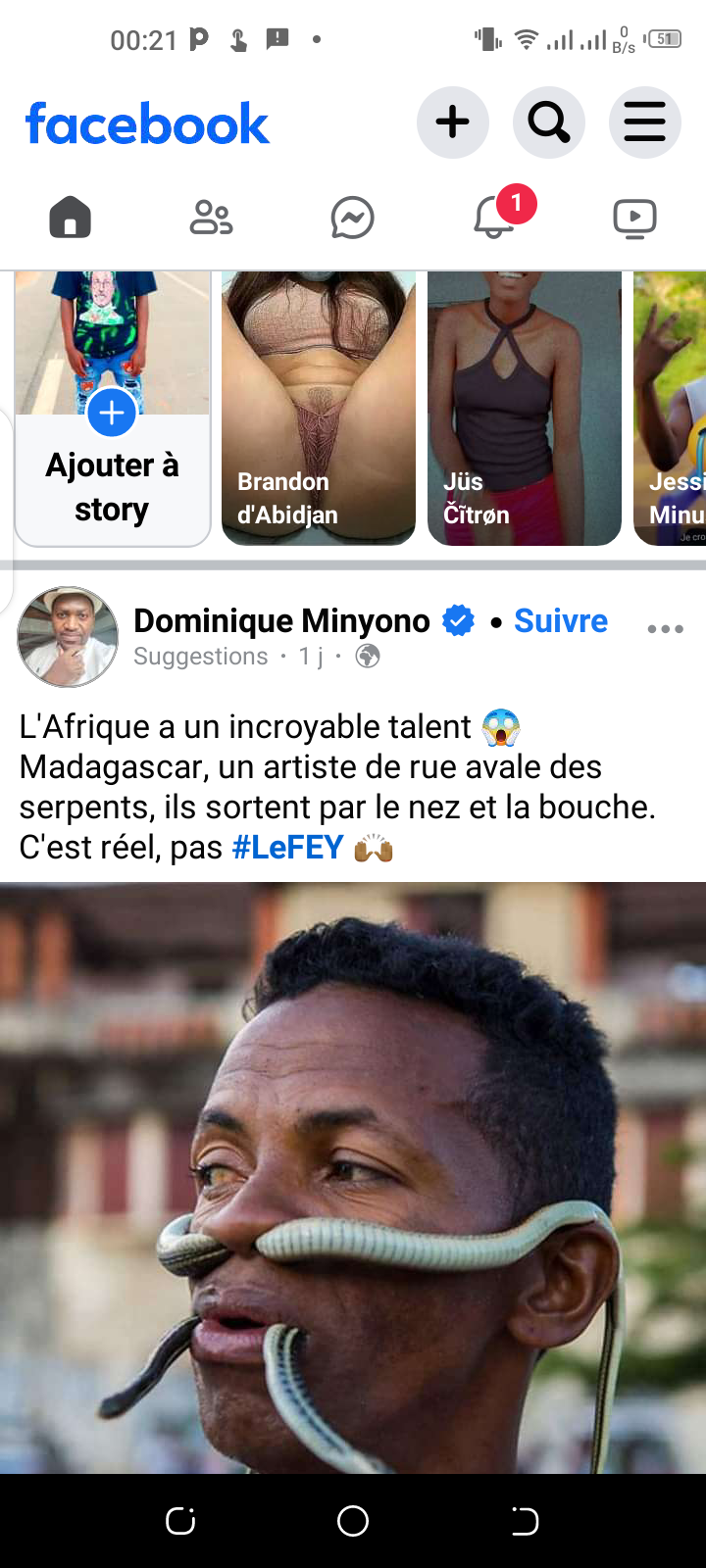Tap the system back button

[x=525, y=1521]
